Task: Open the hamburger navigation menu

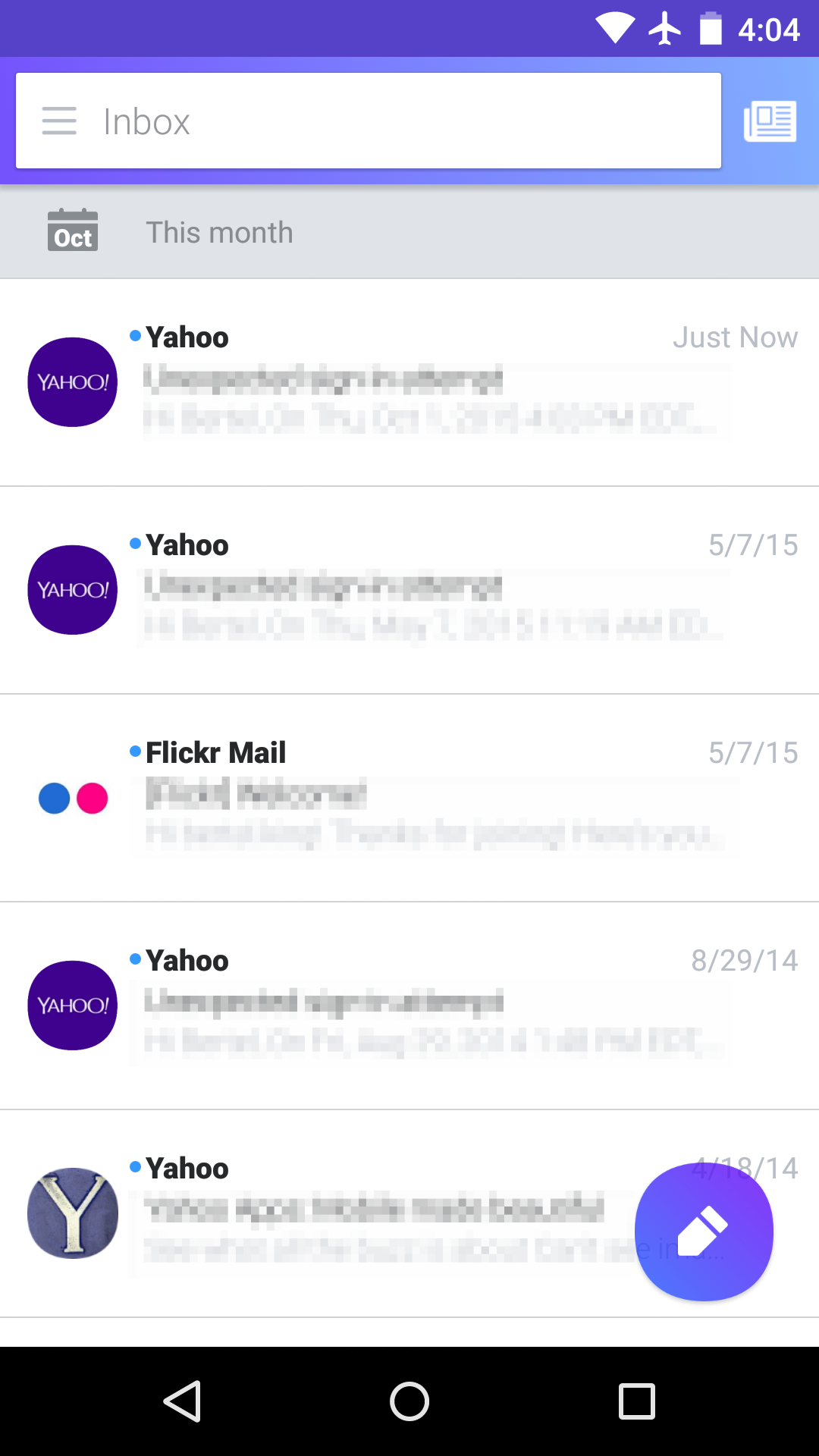Action: click(58, 121)
